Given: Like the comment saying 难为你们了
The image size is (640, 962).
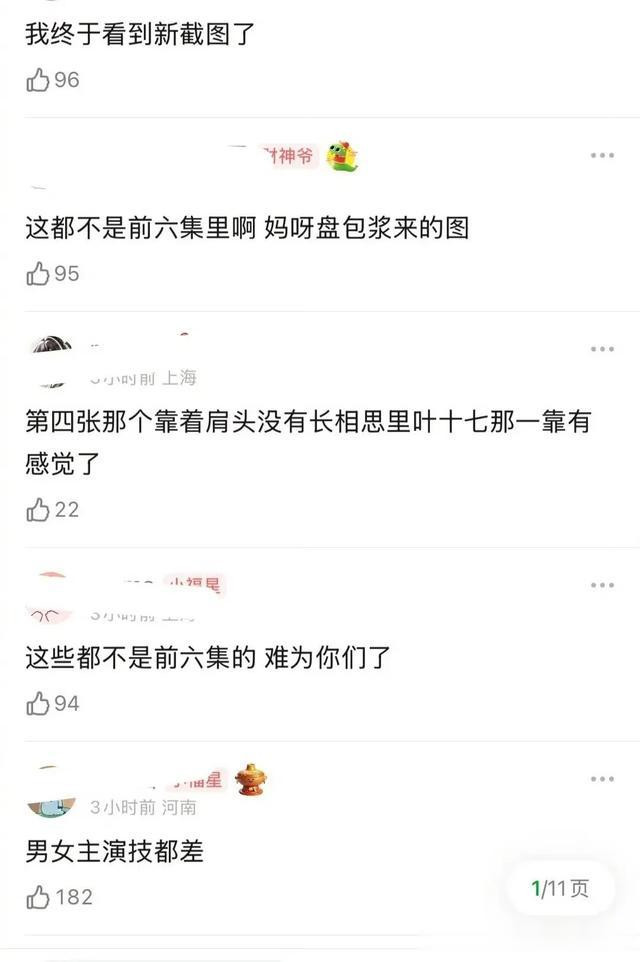Looking at the screenshot, I should (38, 704).
